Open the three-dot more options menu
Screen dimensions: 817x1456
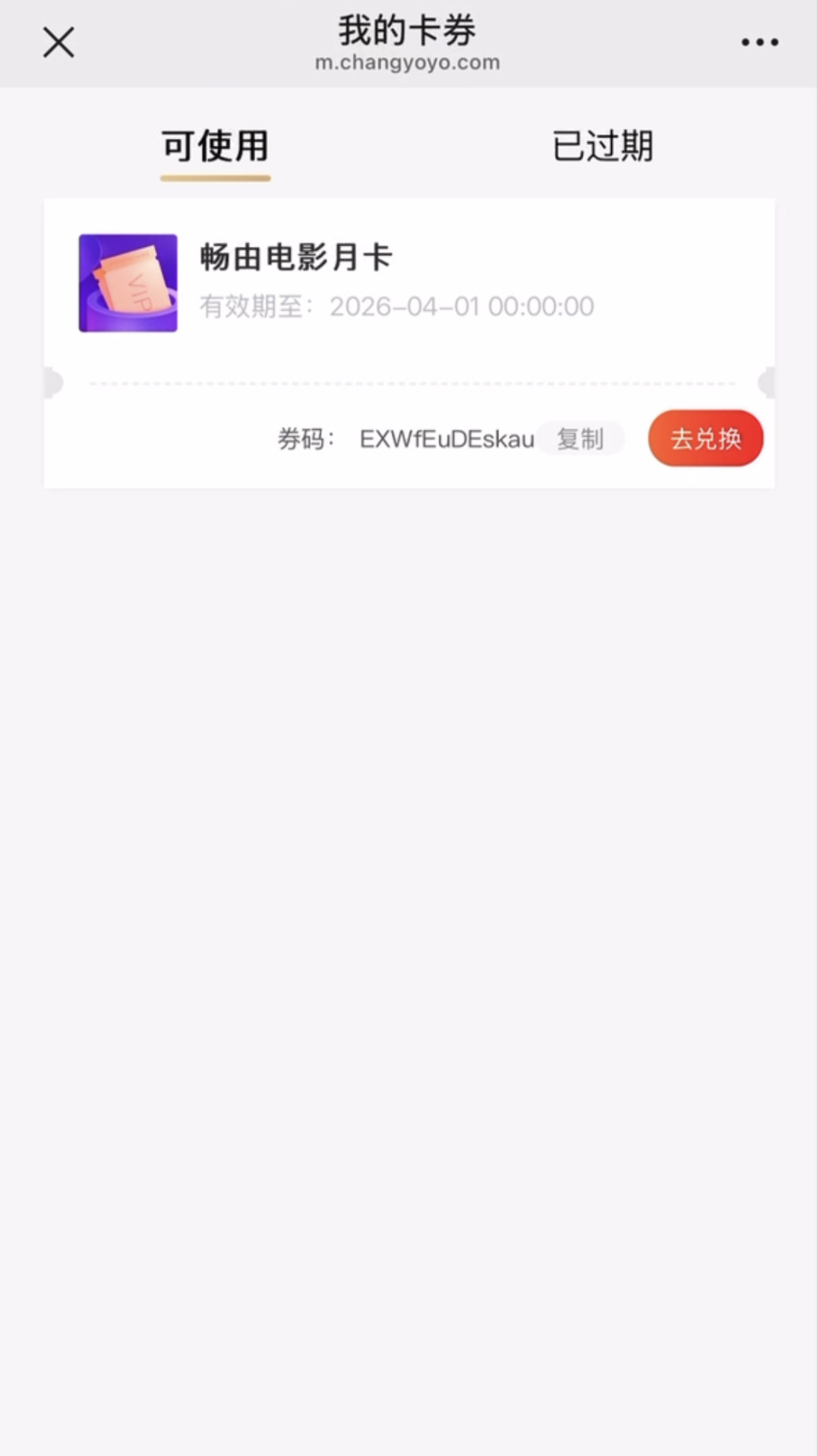759,43
